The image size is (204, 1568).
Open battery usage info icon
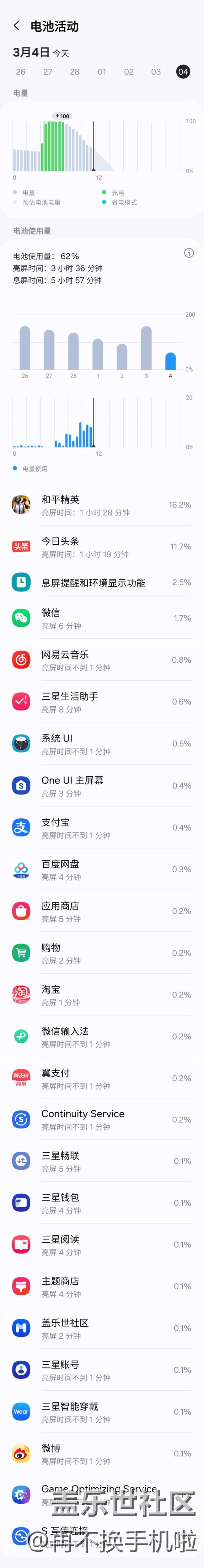189,253
